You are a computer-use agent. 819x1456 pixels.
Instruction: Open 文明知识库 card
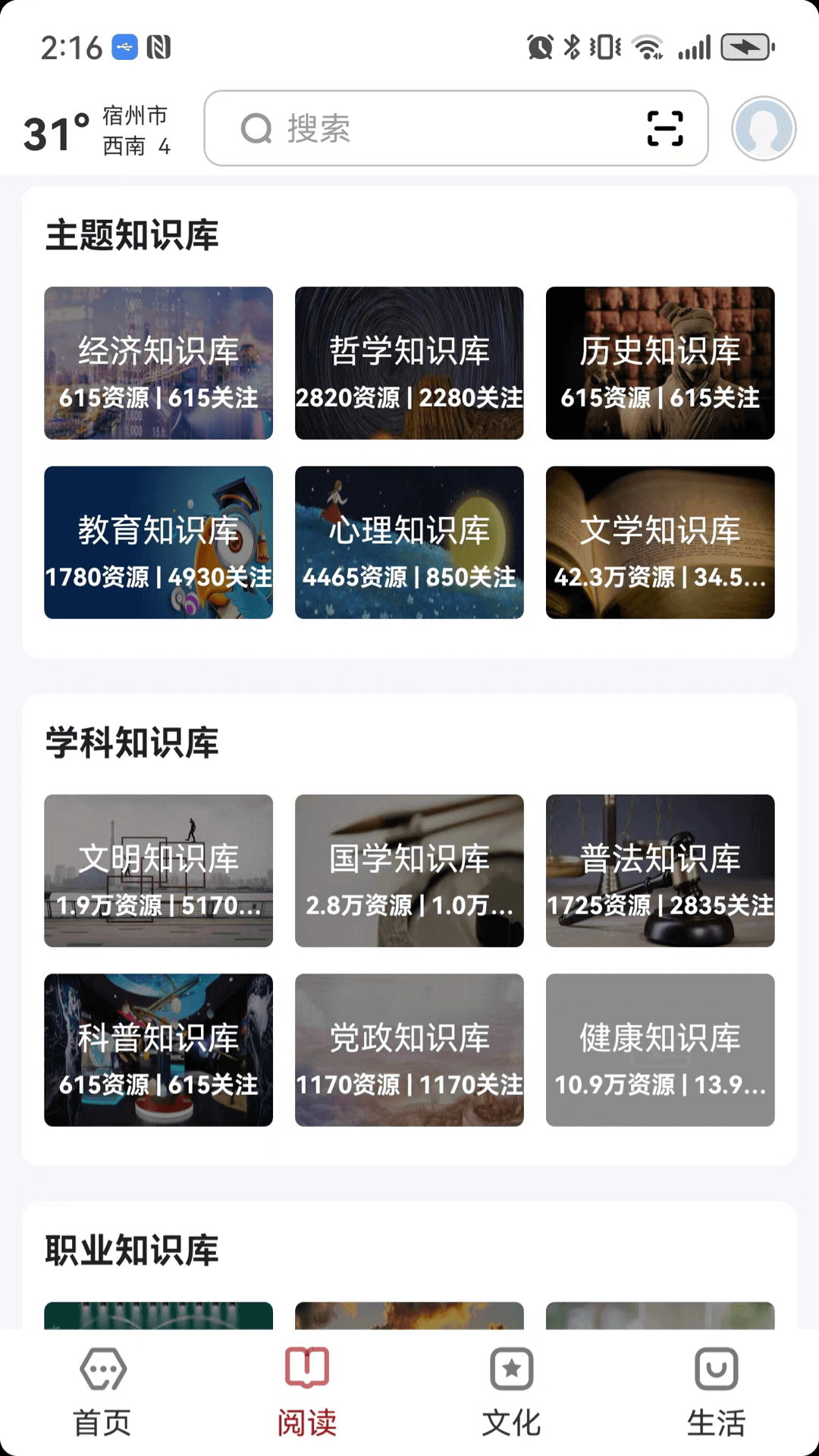158,871
